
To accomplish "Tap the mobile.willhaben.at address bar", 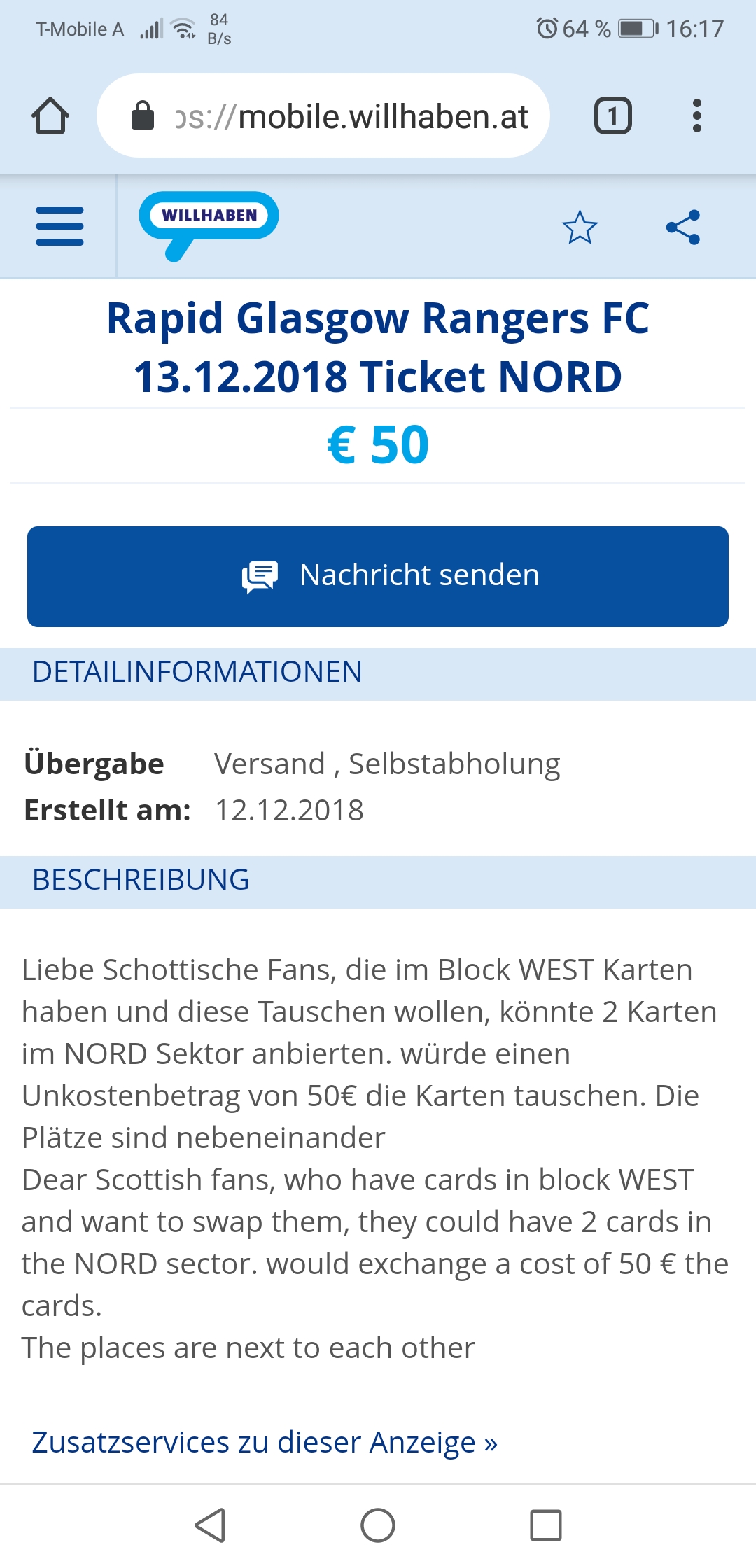I will [x=323, y=115].
